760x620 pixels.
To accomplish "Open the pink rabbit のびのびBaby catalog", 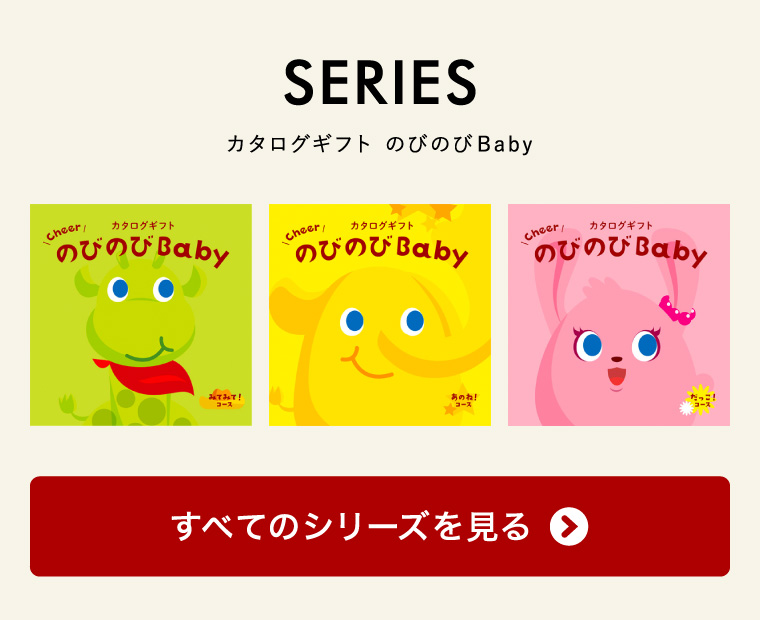I will click(619, 315).
